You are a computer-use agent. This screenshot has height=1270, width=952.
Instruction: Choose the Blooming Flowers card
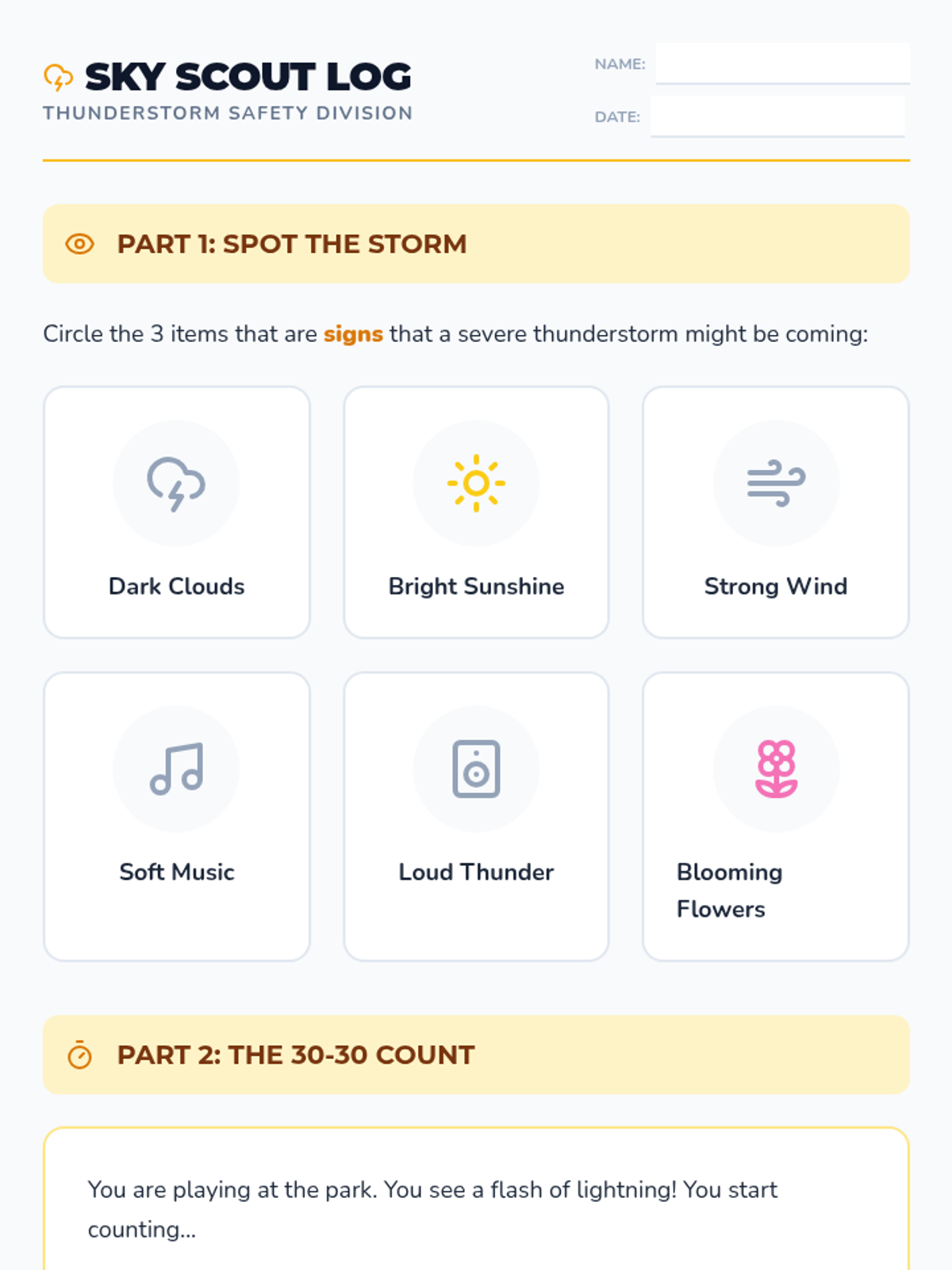tap(776, 817)
